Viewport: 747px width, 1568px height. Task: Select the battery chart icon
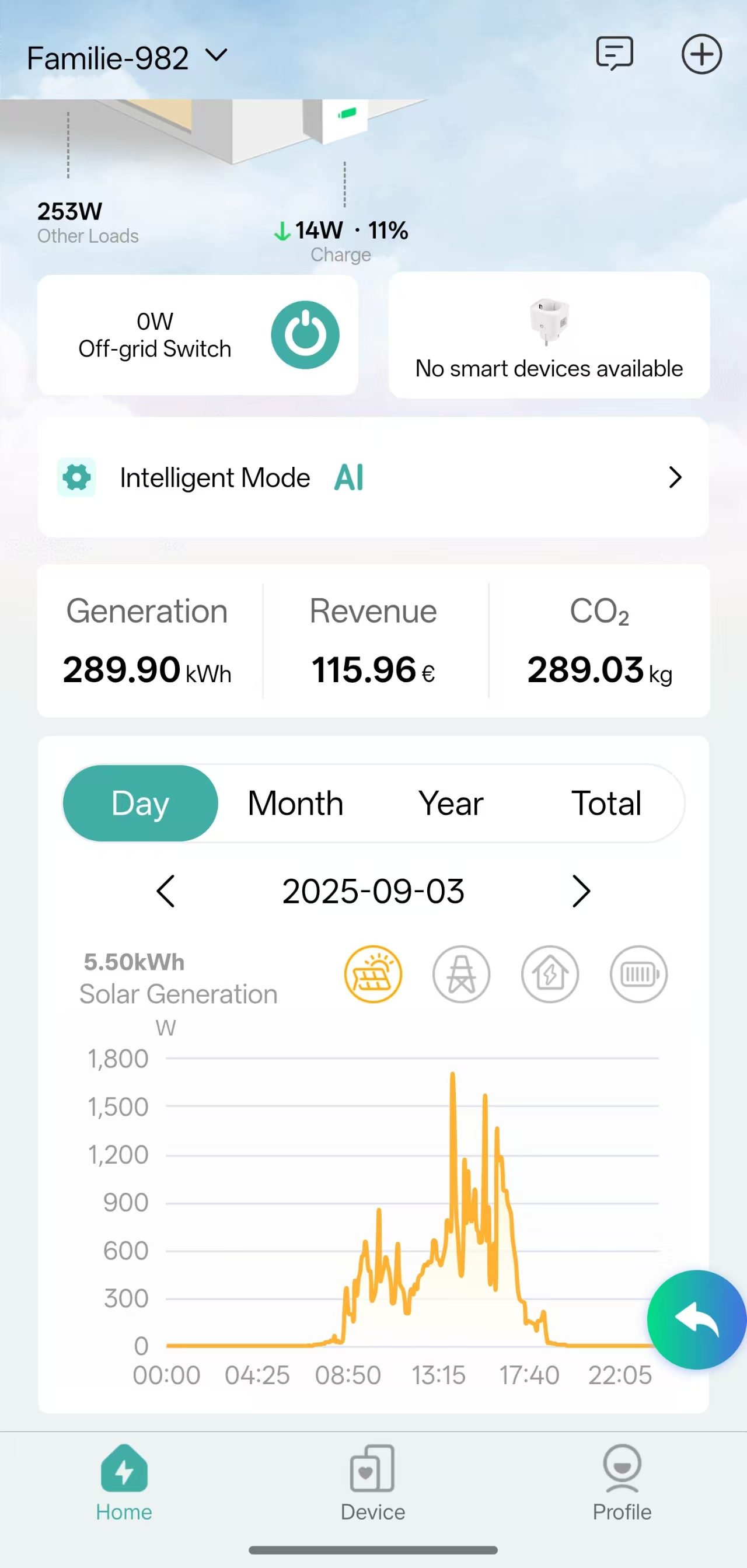click(638, 974)
